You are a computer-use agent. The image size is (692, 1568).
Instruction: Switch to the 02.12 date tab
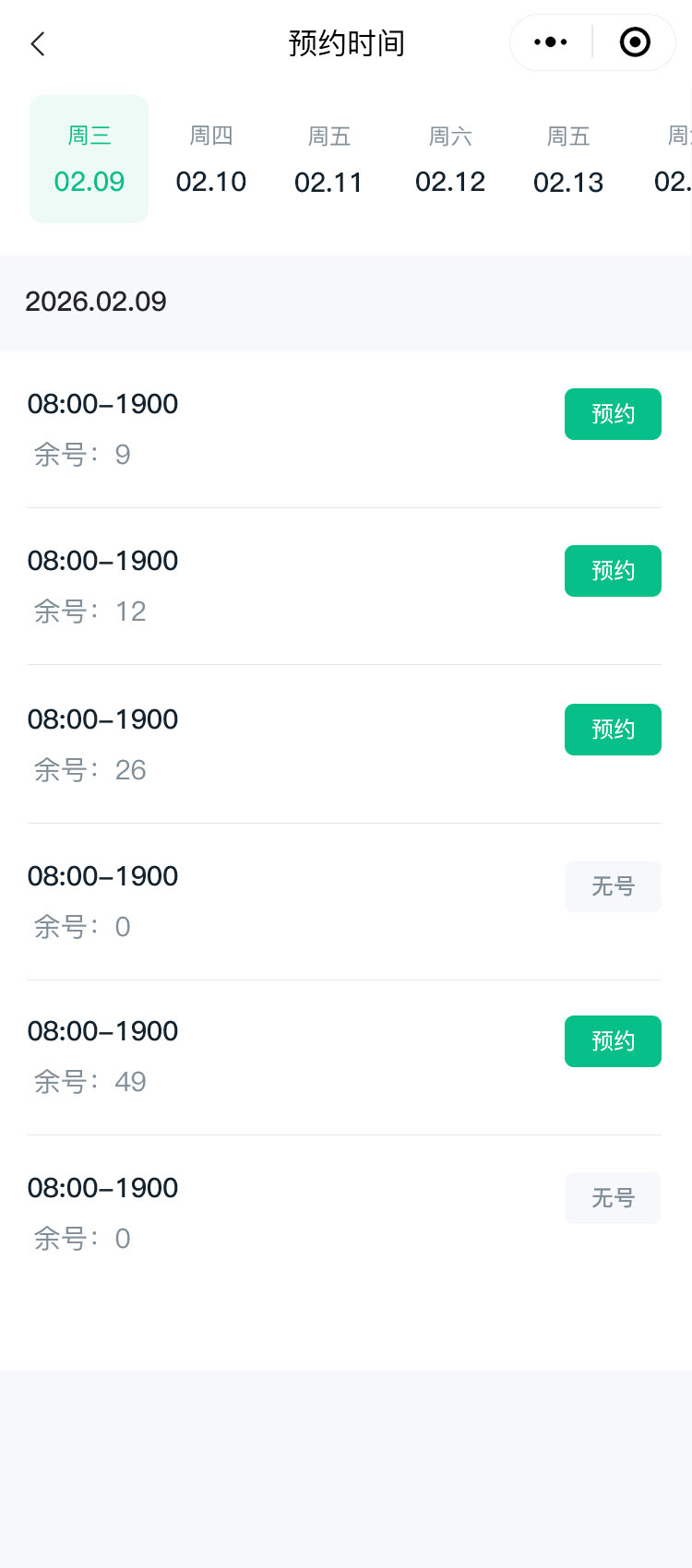[450, 159]
